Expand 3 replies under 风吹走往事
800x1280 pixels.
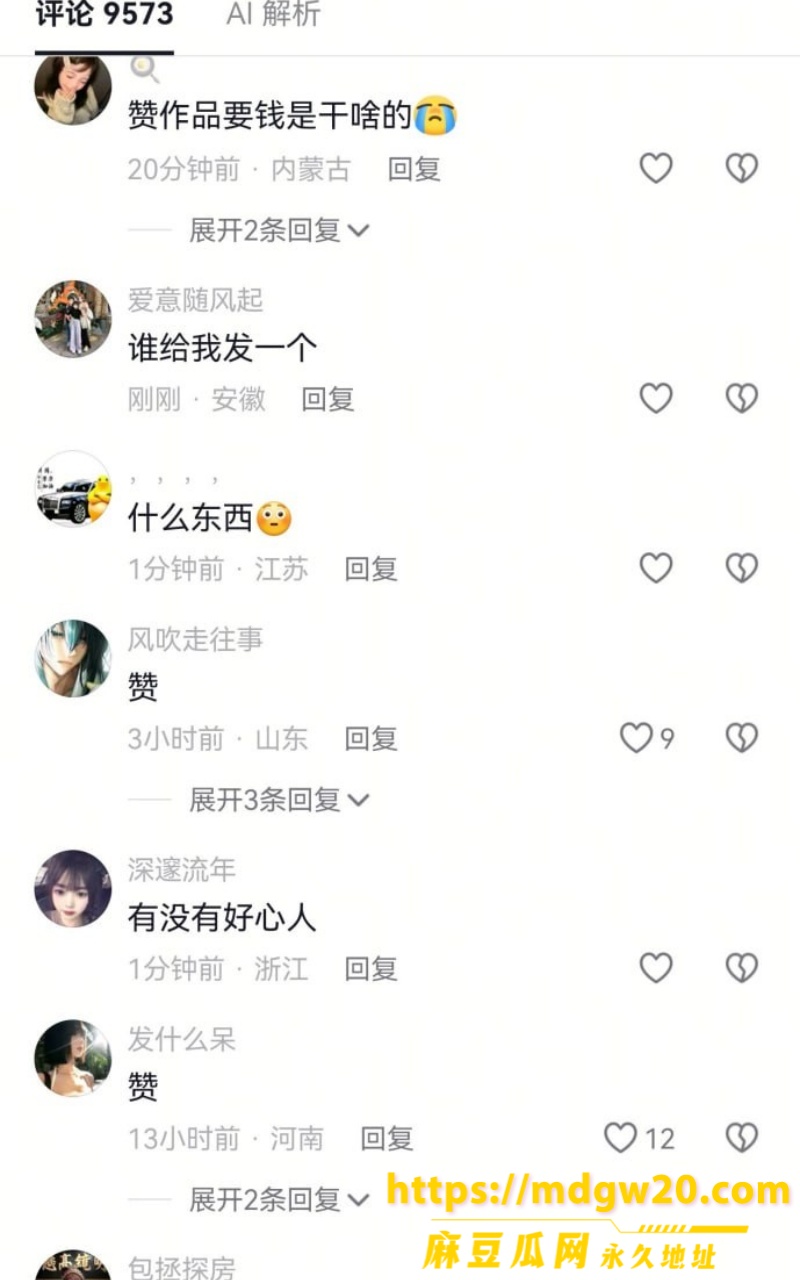pos(279,800)
